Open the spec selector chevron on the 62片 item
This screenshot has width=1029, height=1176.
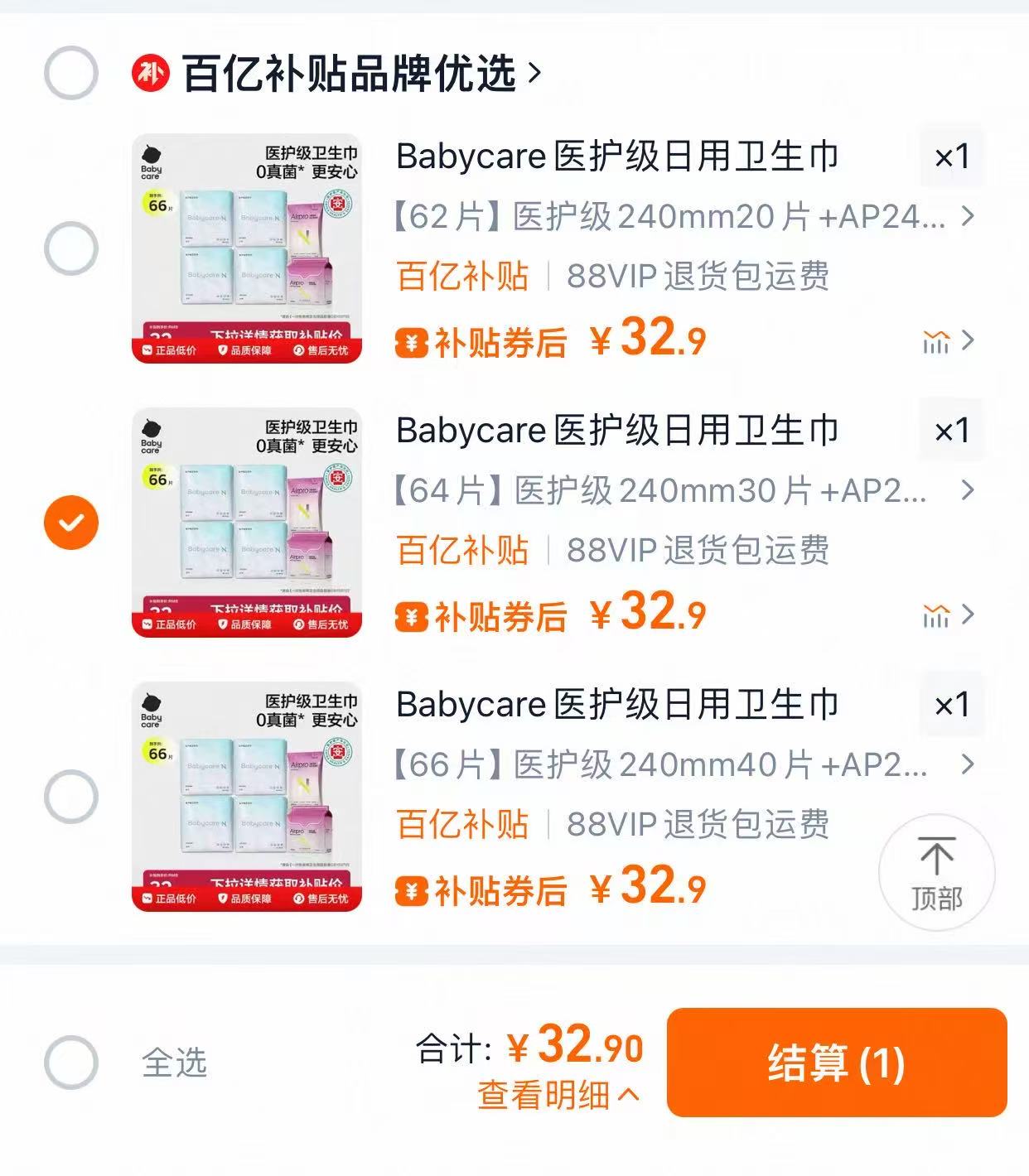click(968, 217)
